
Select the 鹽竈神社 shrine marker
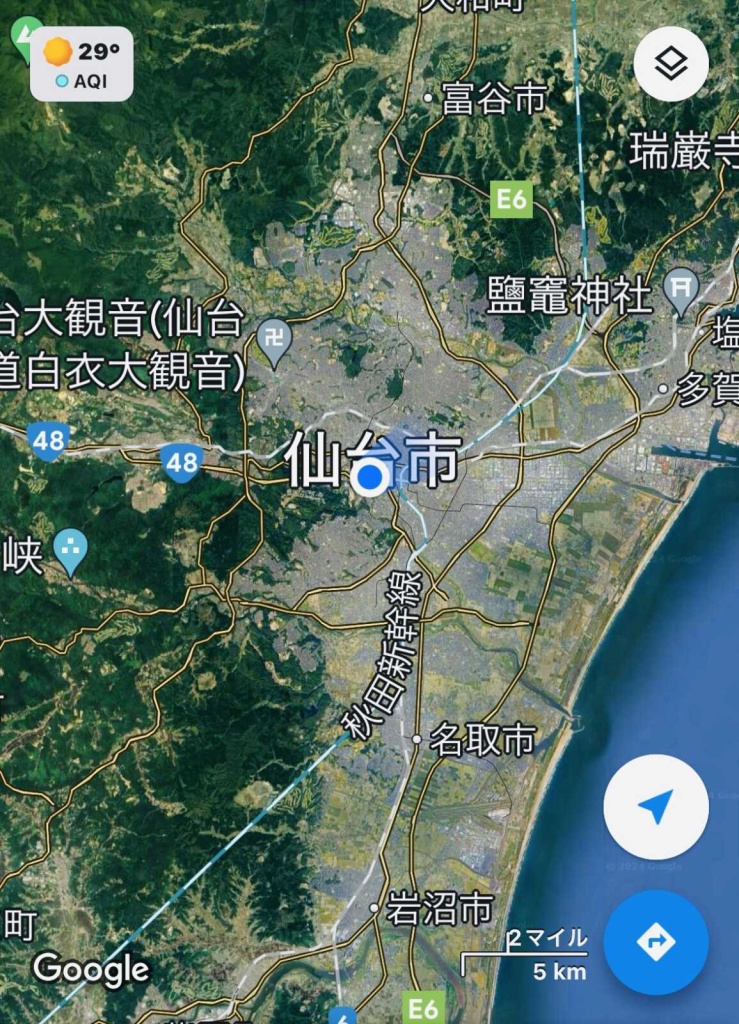point(682,290)
